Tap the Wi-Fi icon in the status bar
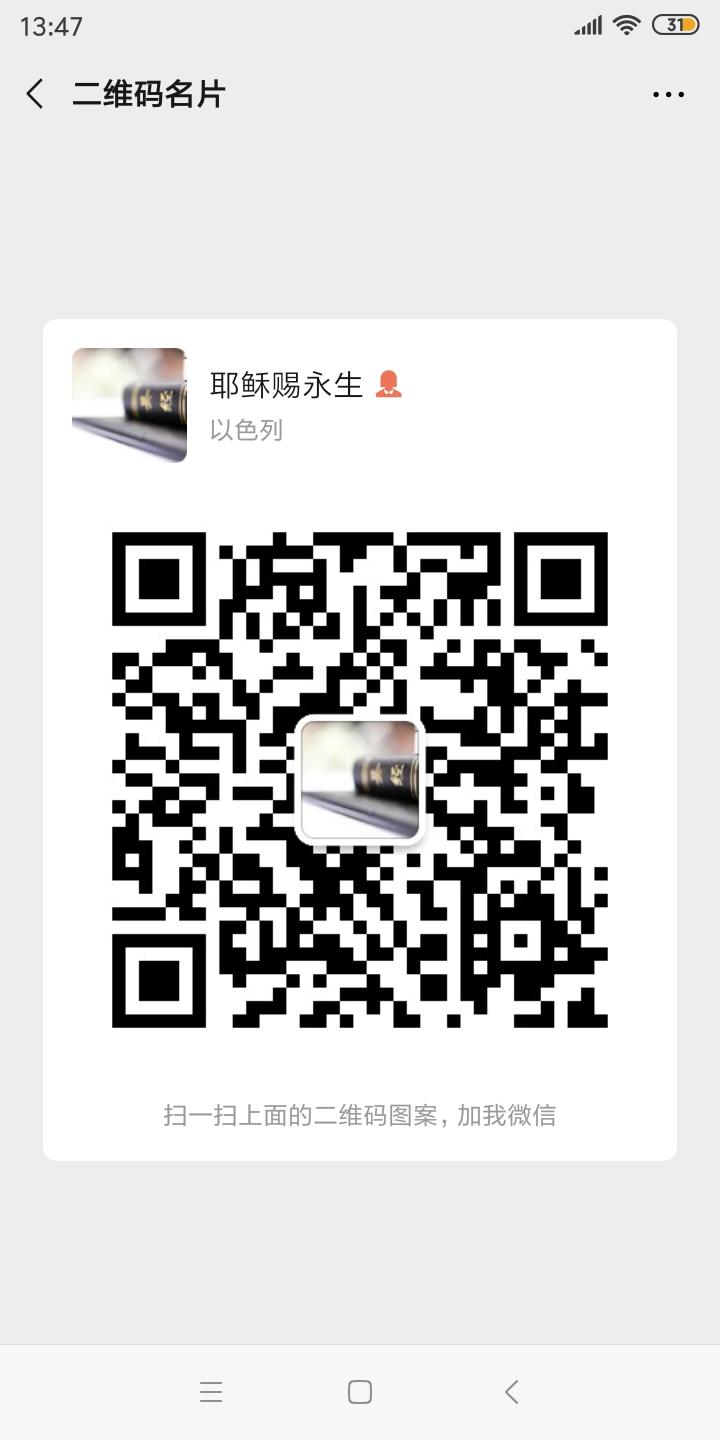The height and width of the screenshot is (1440, 720). (x=627, y=25)
